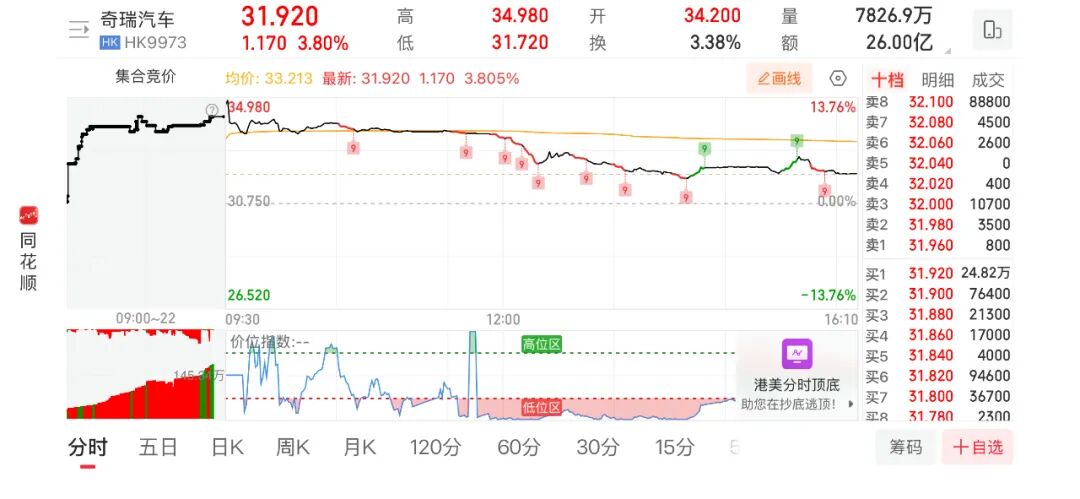Tap help question mark on 集合竞价 chart

212,110
